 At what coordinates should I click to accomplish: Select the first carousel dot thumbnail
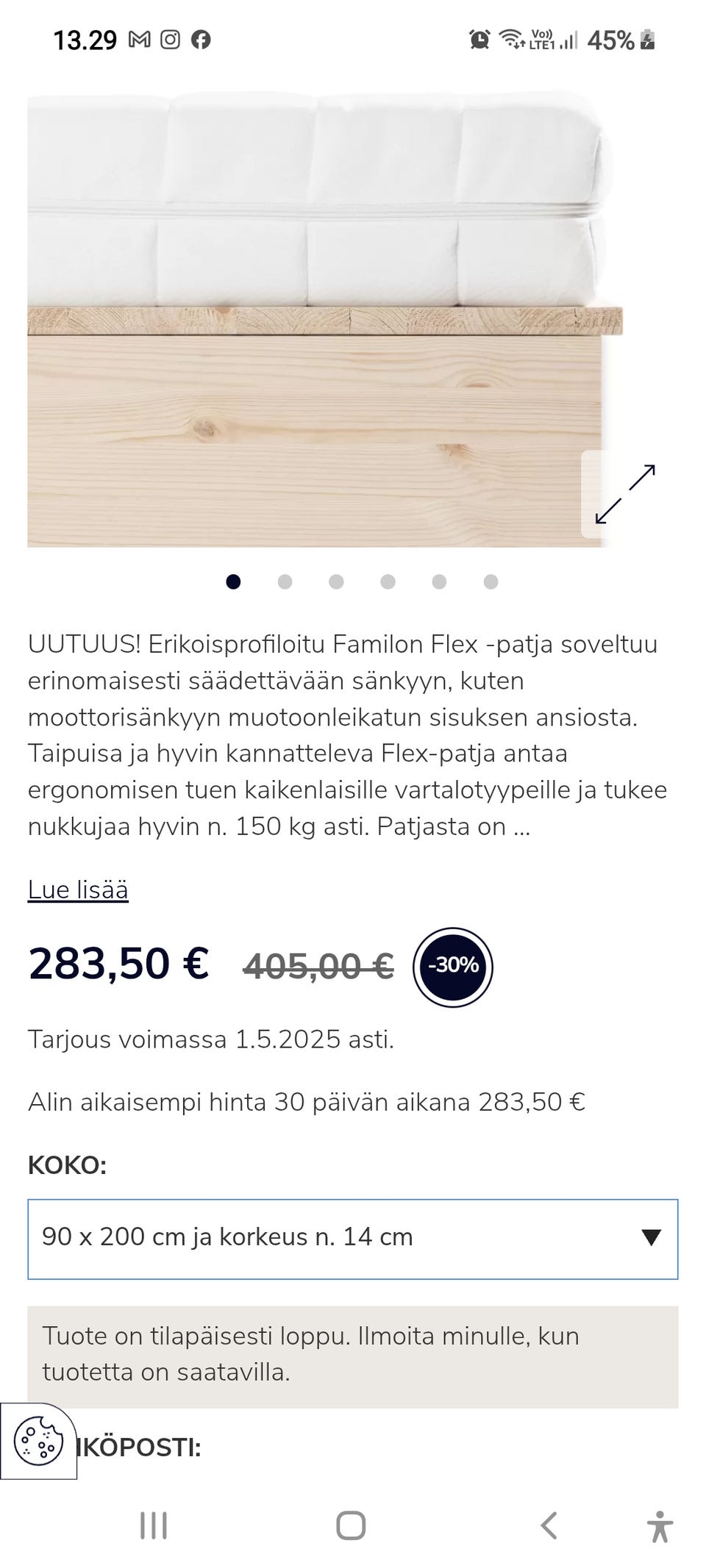pos(235,581)
